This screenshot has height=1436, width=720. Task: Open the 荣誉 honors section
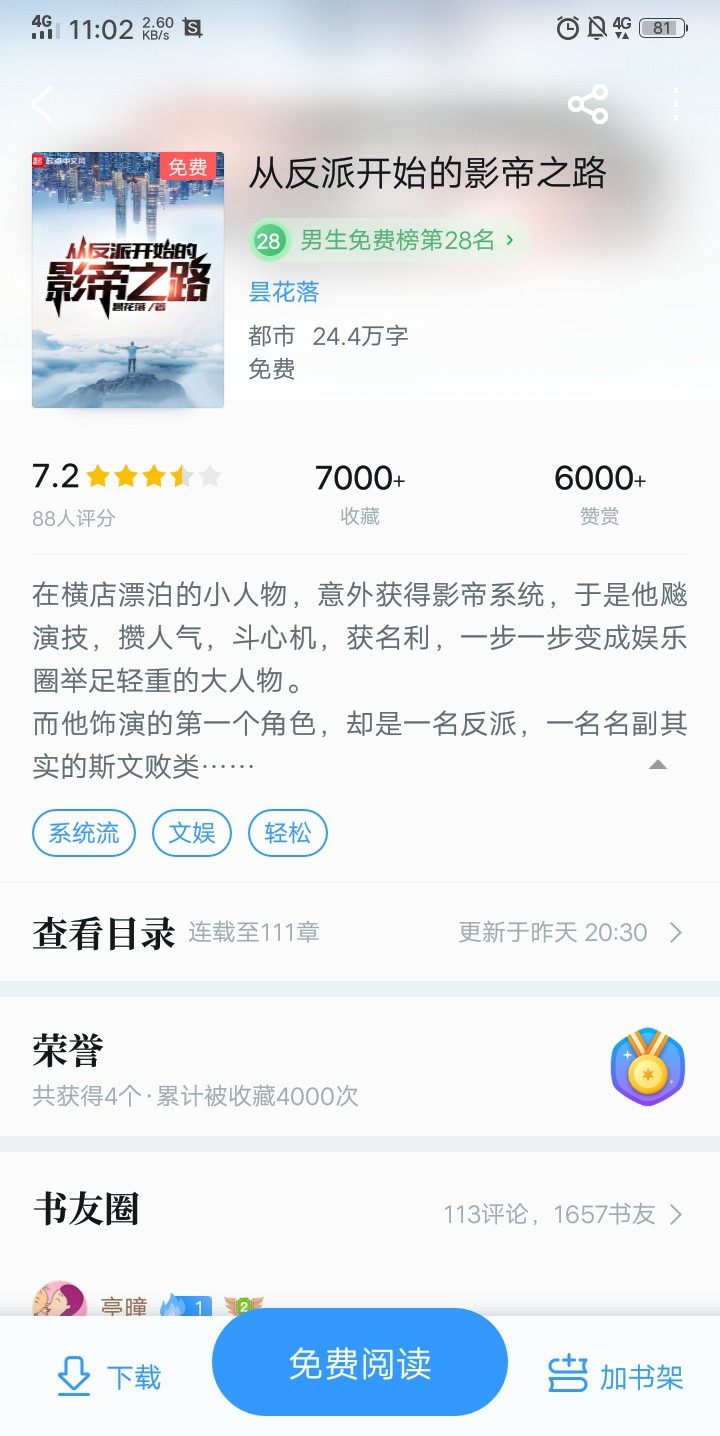pos(360,1068)
